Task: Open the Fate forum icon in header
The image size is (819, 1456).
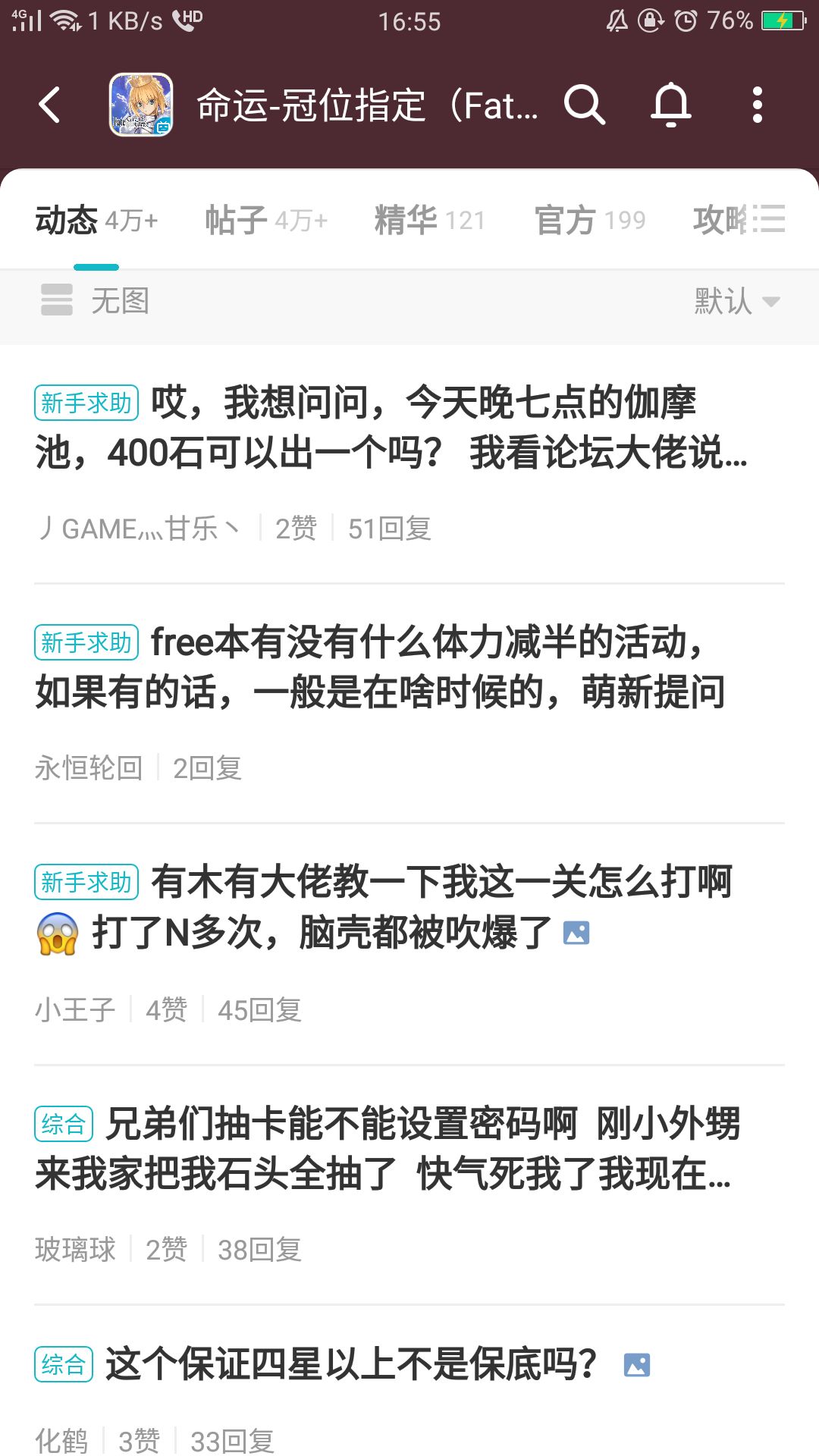Action: (141, 105)
